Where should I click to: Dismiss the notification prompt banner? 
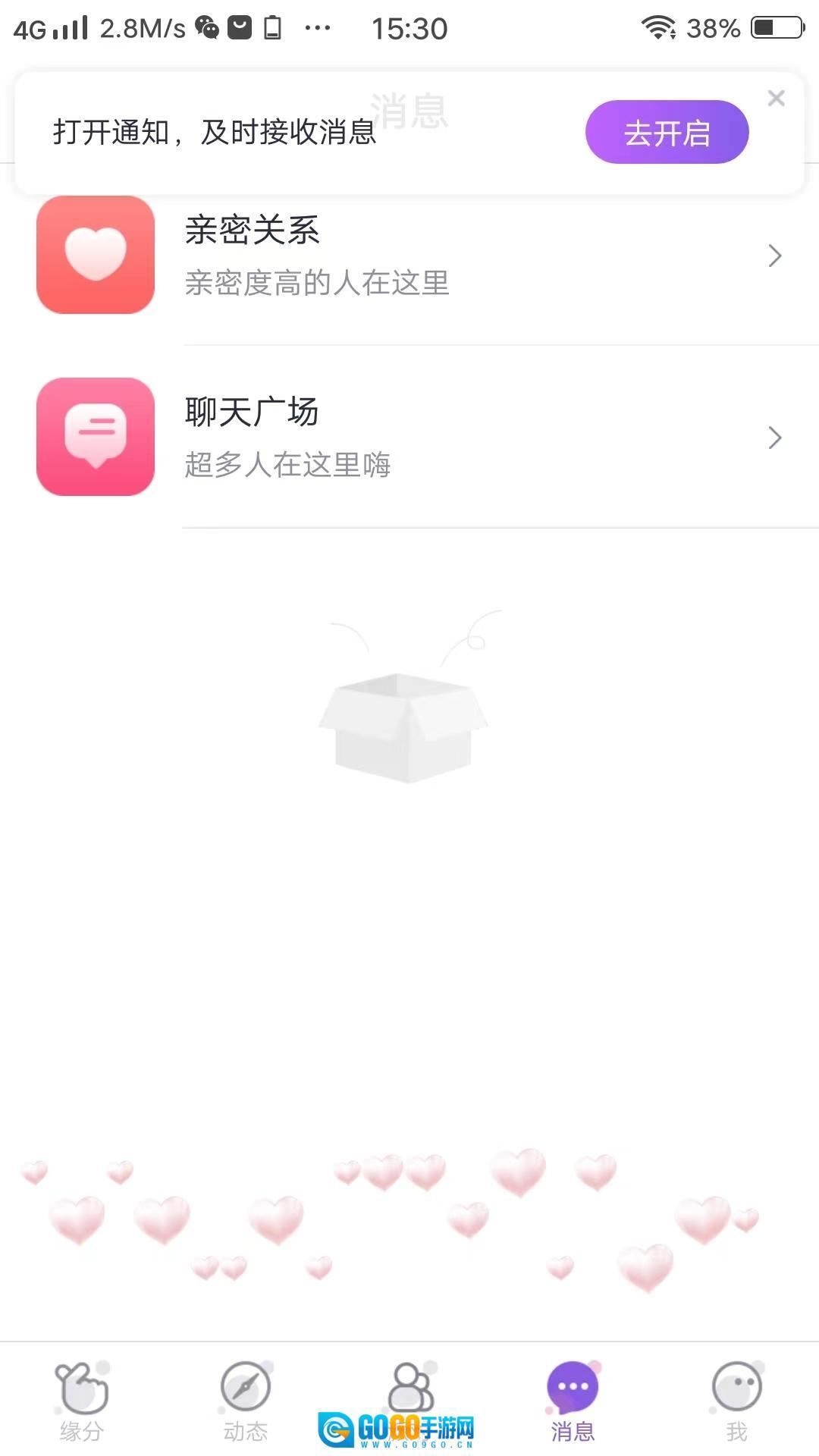coord(776,99)
